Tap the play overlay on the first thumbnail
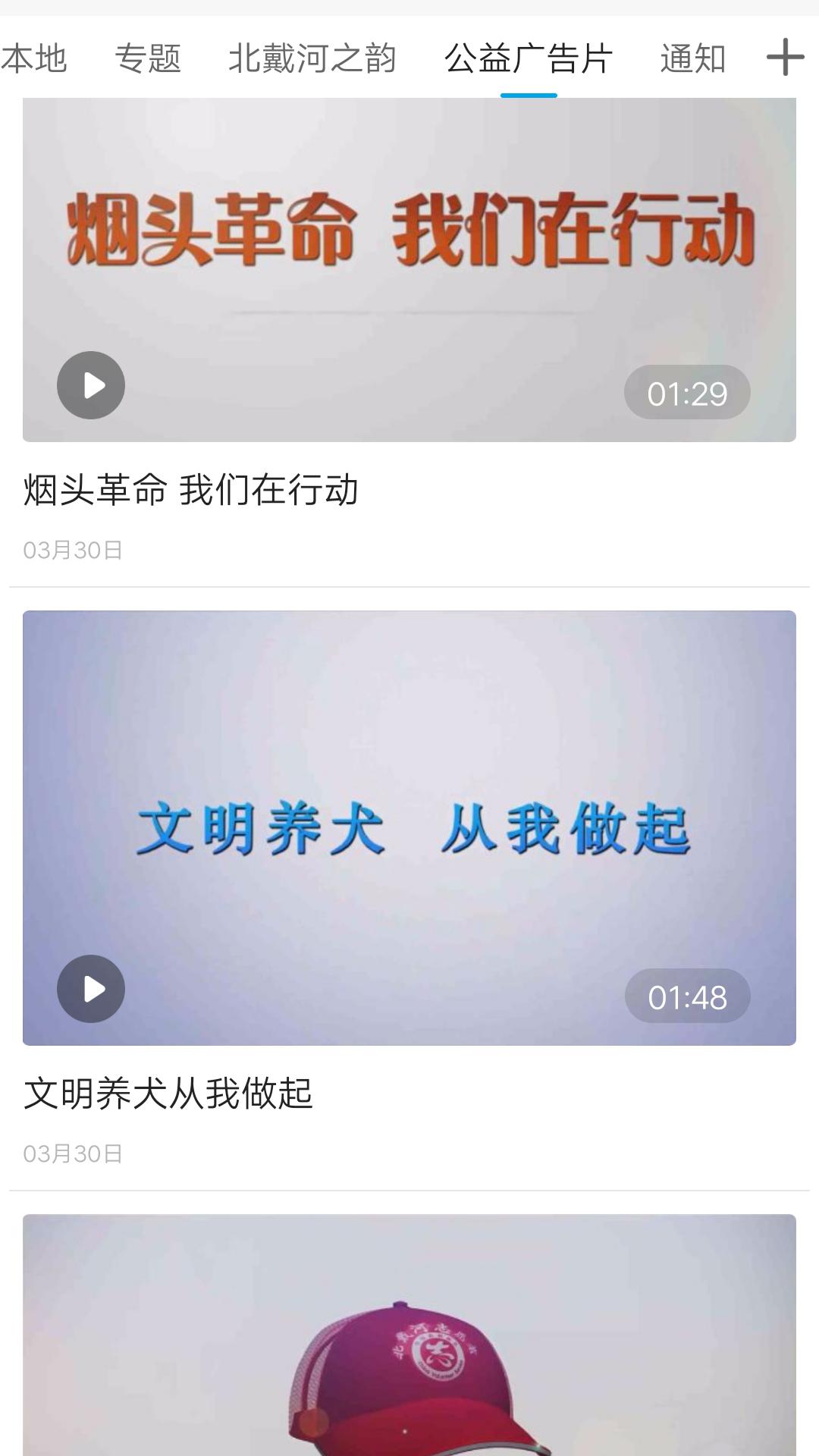This screenshot has height=1456, width=819. [90, 384]
